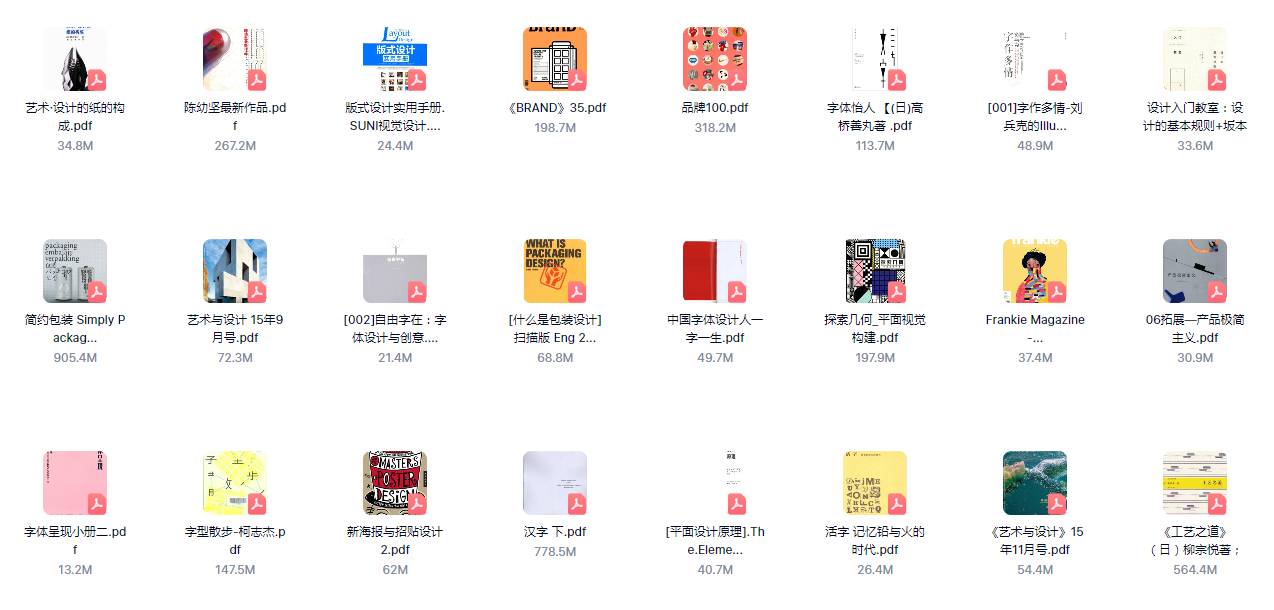Open 字体呈现小册二.pdf
Screen dimensions: 1274x610
tap(75, 483)
